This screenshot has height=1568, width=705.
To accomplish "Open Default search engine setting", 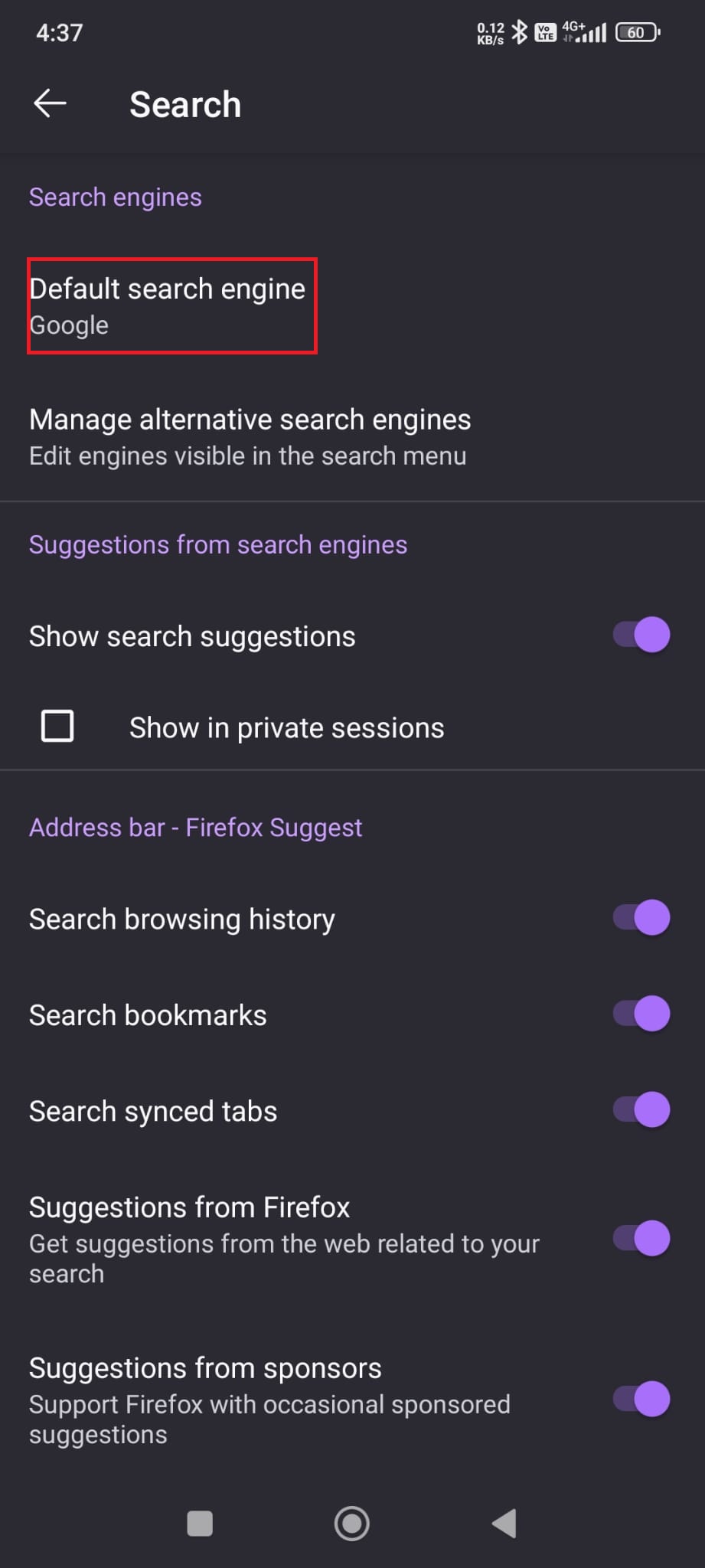I will (x=352, y=306).
